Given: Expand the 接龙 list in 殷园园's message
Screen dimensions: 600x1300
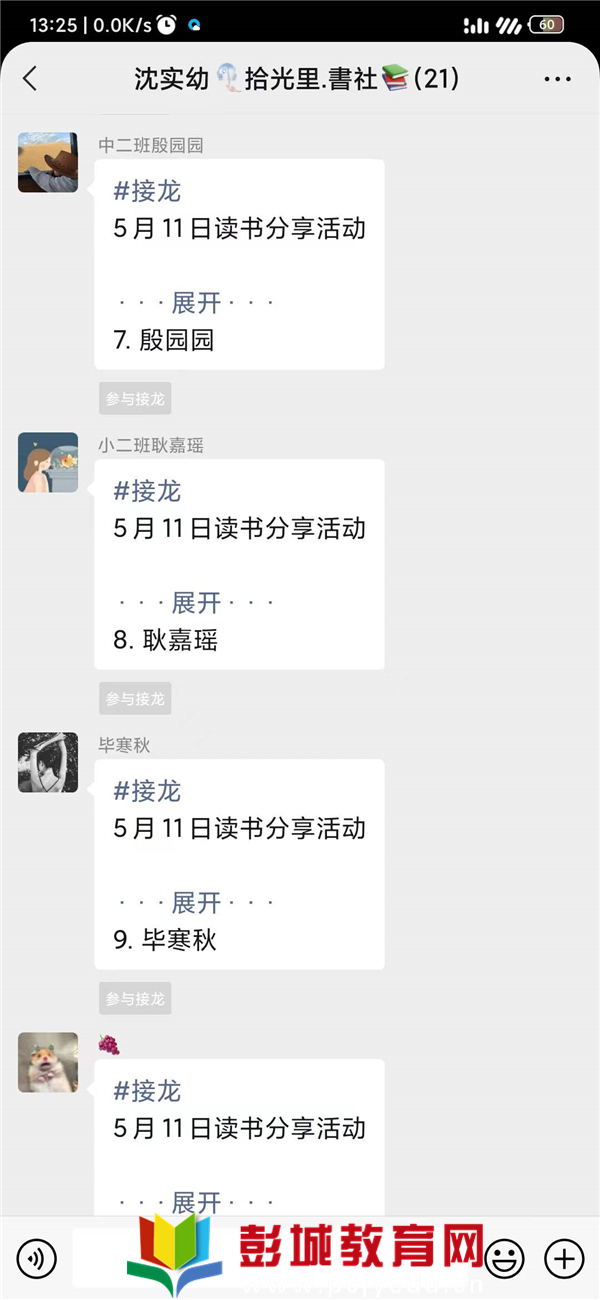Looking at the screenshot, I should click(x=196, y=302).
